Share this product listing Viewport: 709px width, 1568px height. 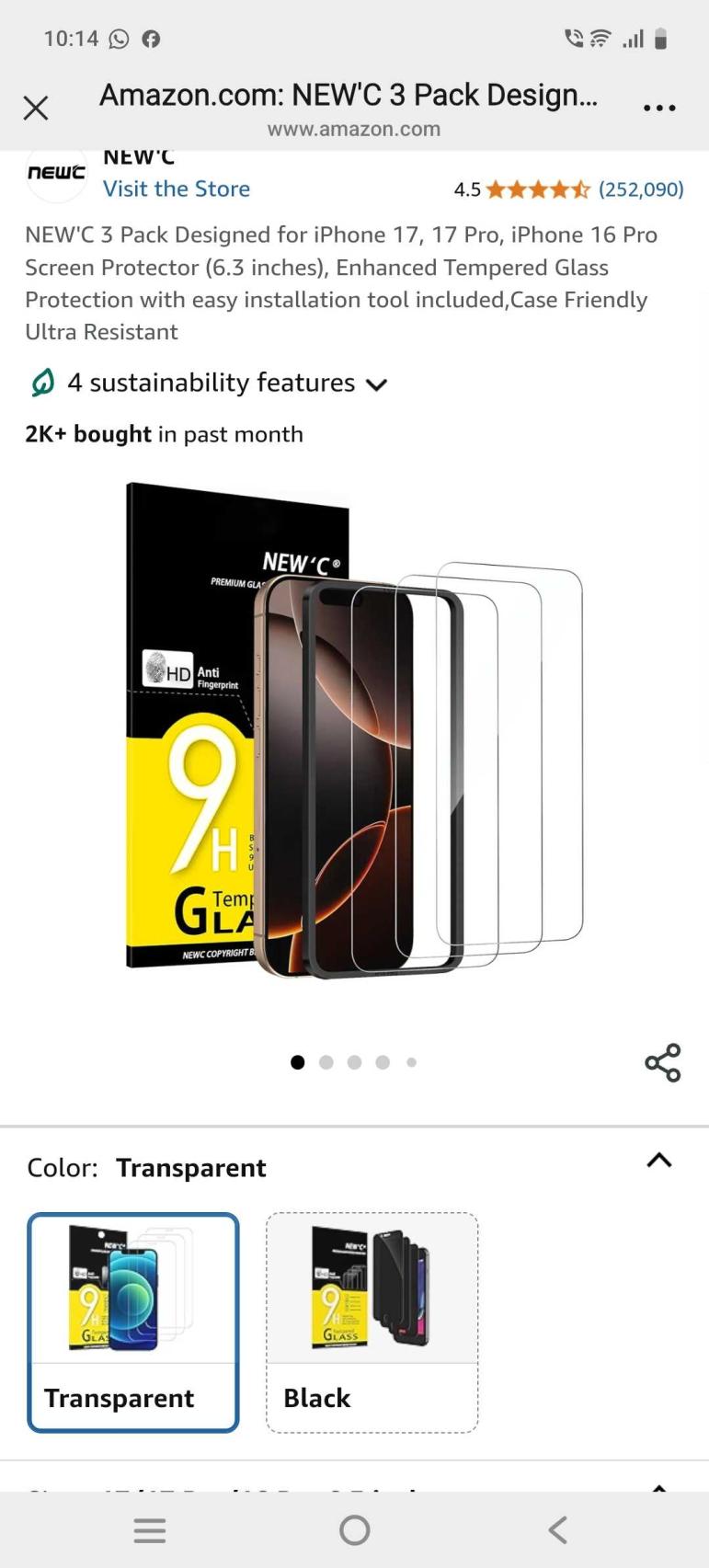tap(662, 1062)
